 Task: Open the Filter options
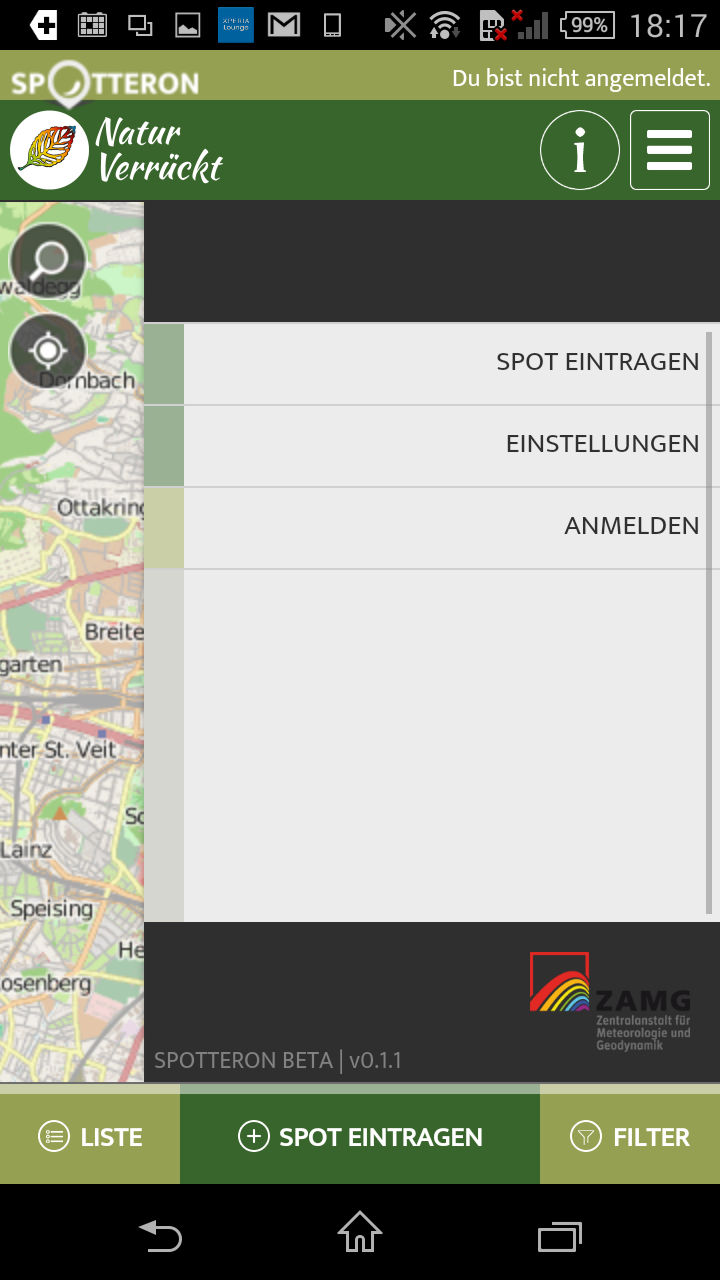(x=630, y=1137)
